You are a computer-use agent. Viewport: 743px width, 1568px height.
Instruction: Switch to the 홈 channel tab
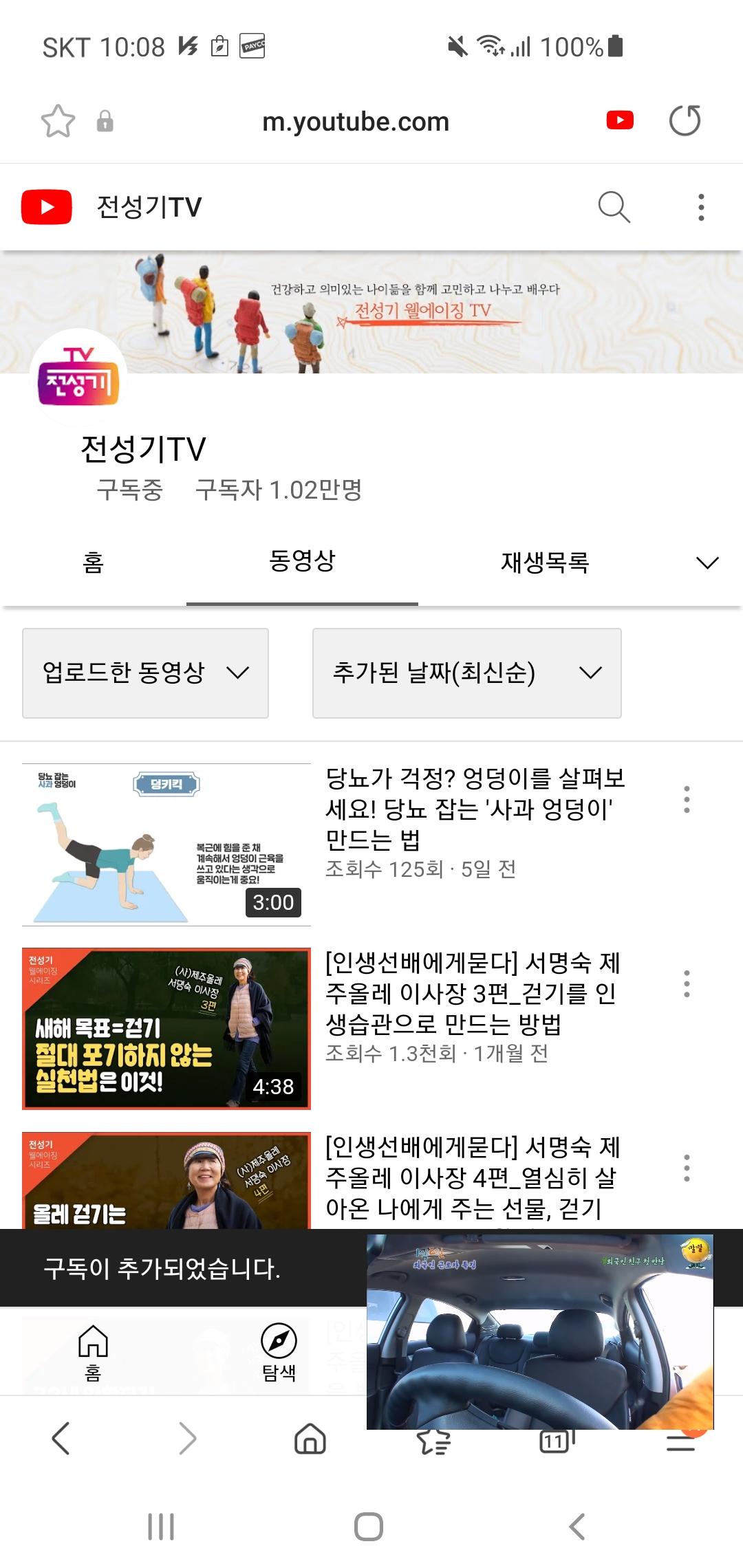tap(94, 562)
